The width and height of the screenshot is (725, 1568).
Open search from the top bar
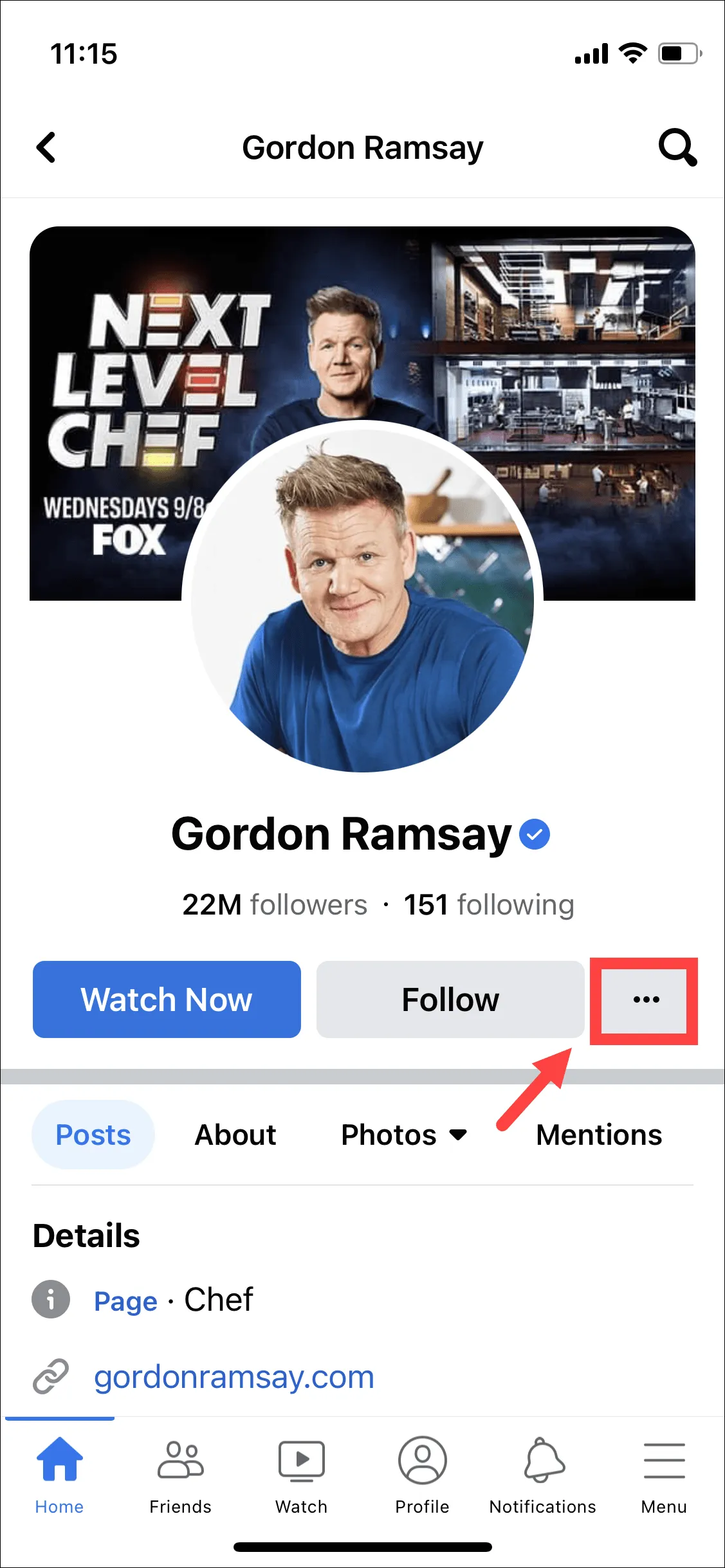pos(677,147)
